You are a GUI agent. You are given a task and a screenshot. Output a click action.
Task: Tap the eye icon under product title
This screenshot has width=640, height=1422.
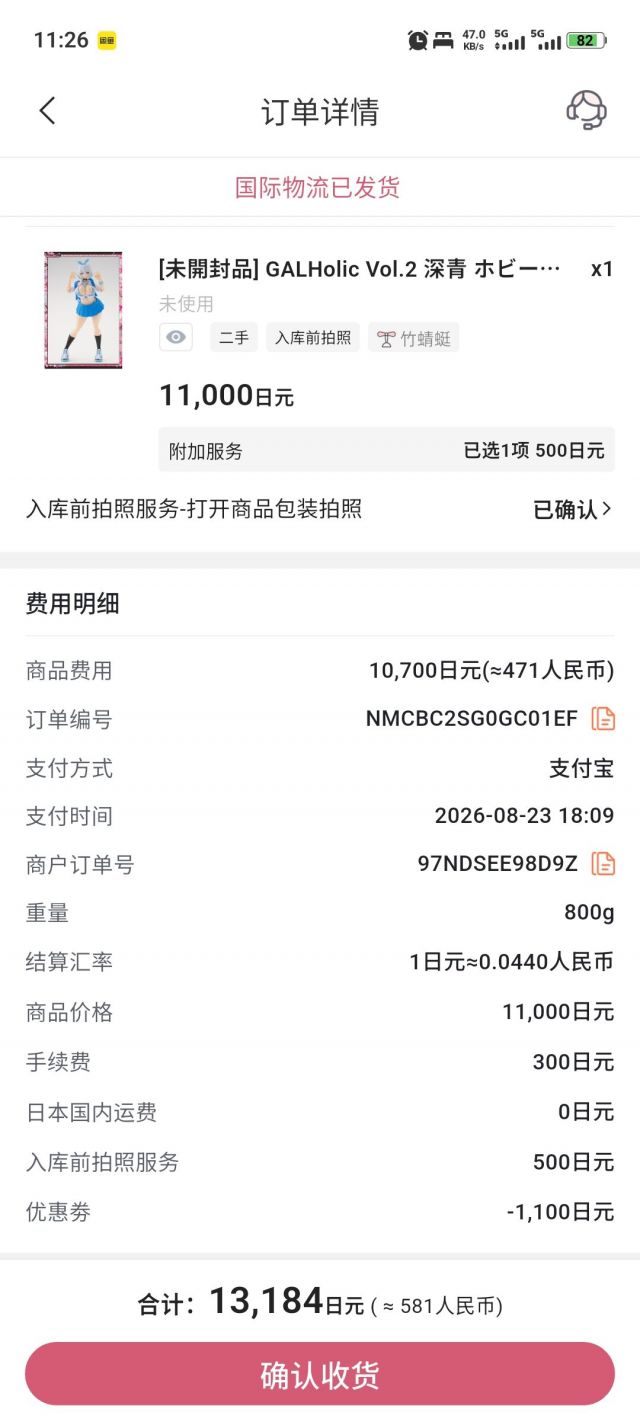point(176,338)
